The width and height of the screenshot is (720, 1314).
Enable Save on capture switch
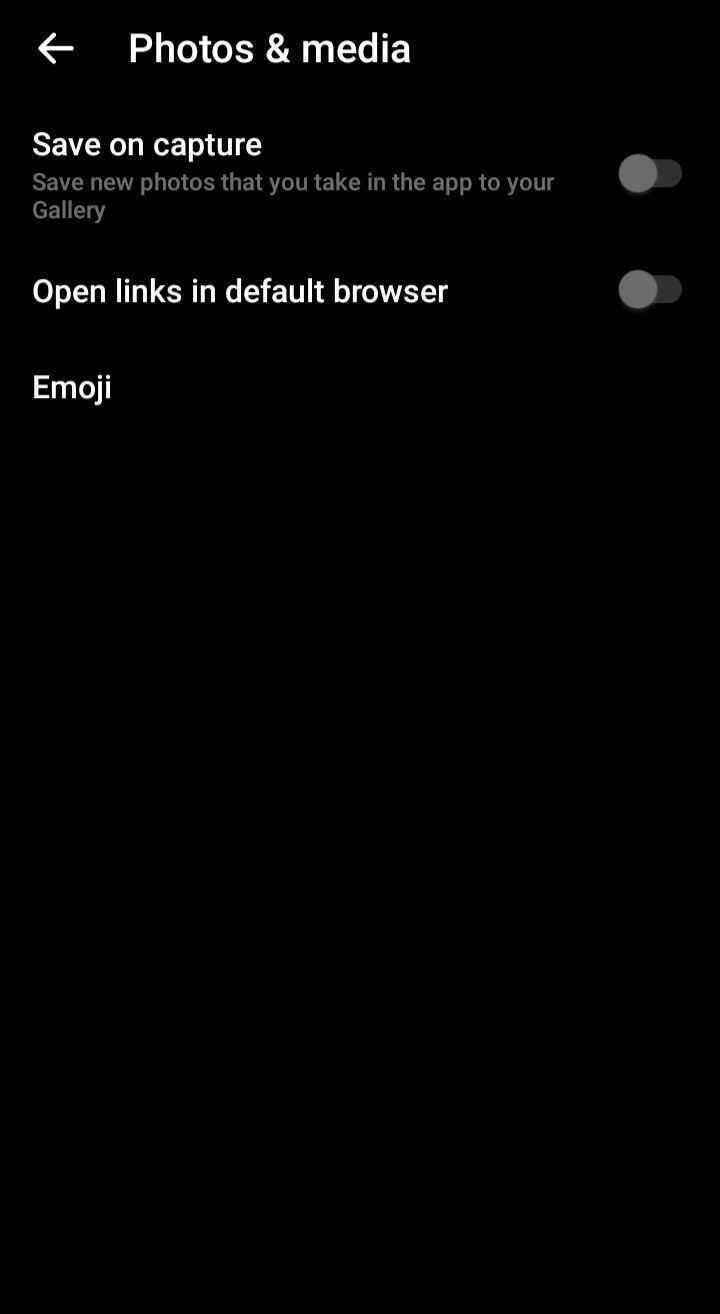(x=650, y=174)
